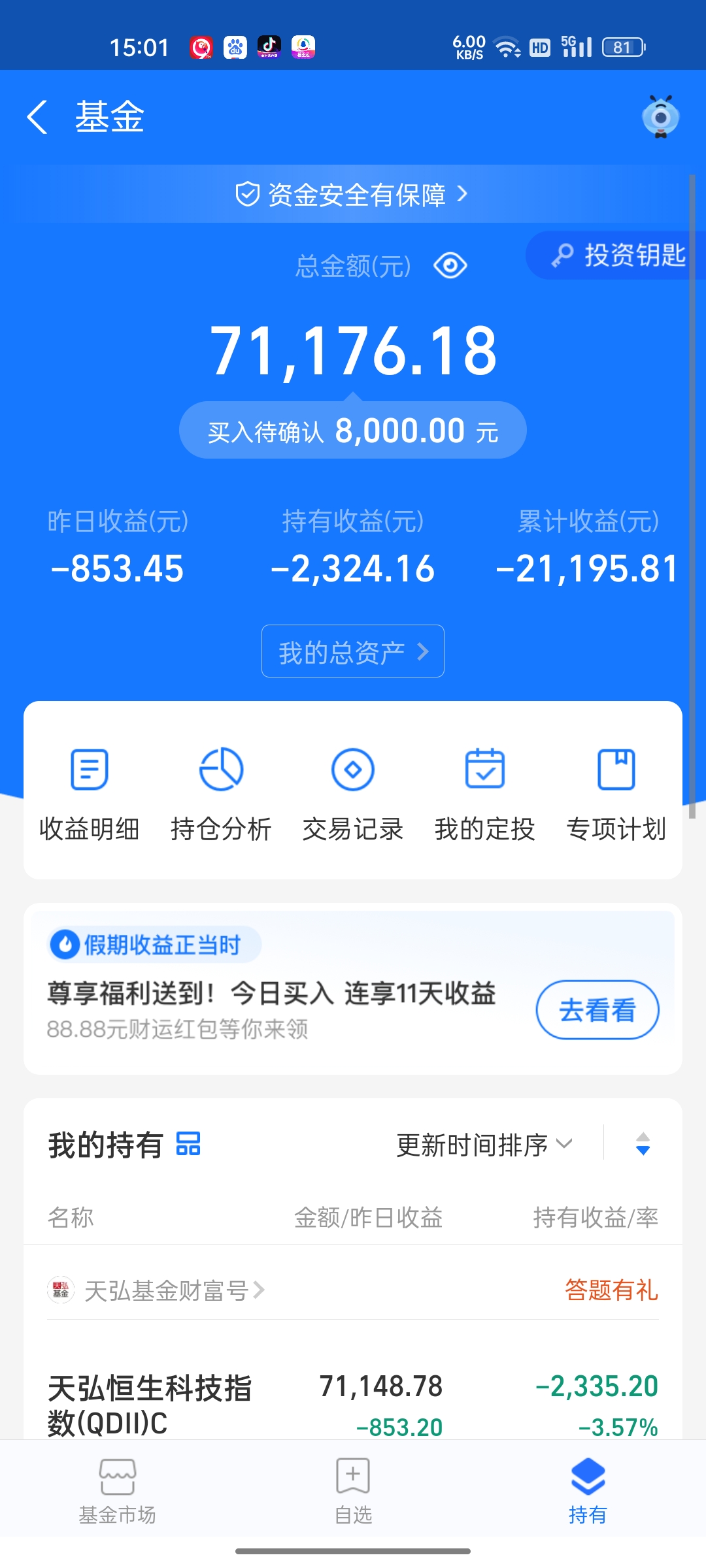Tap 去看看 on the holiday earnings banner
706x1568 pixels.
tap(597, 1009)
